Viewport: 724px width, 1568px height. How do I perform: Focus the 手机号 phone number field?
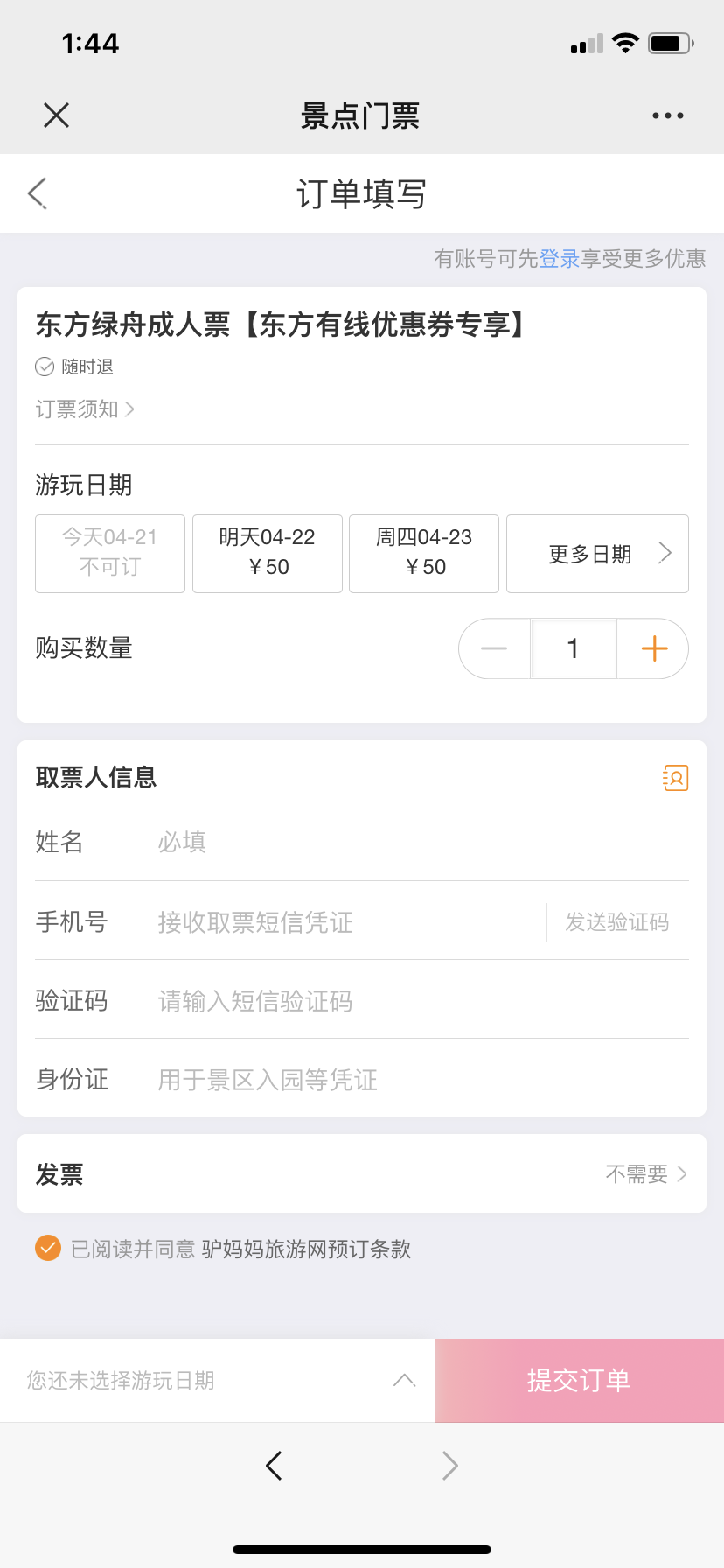[350, 922]
